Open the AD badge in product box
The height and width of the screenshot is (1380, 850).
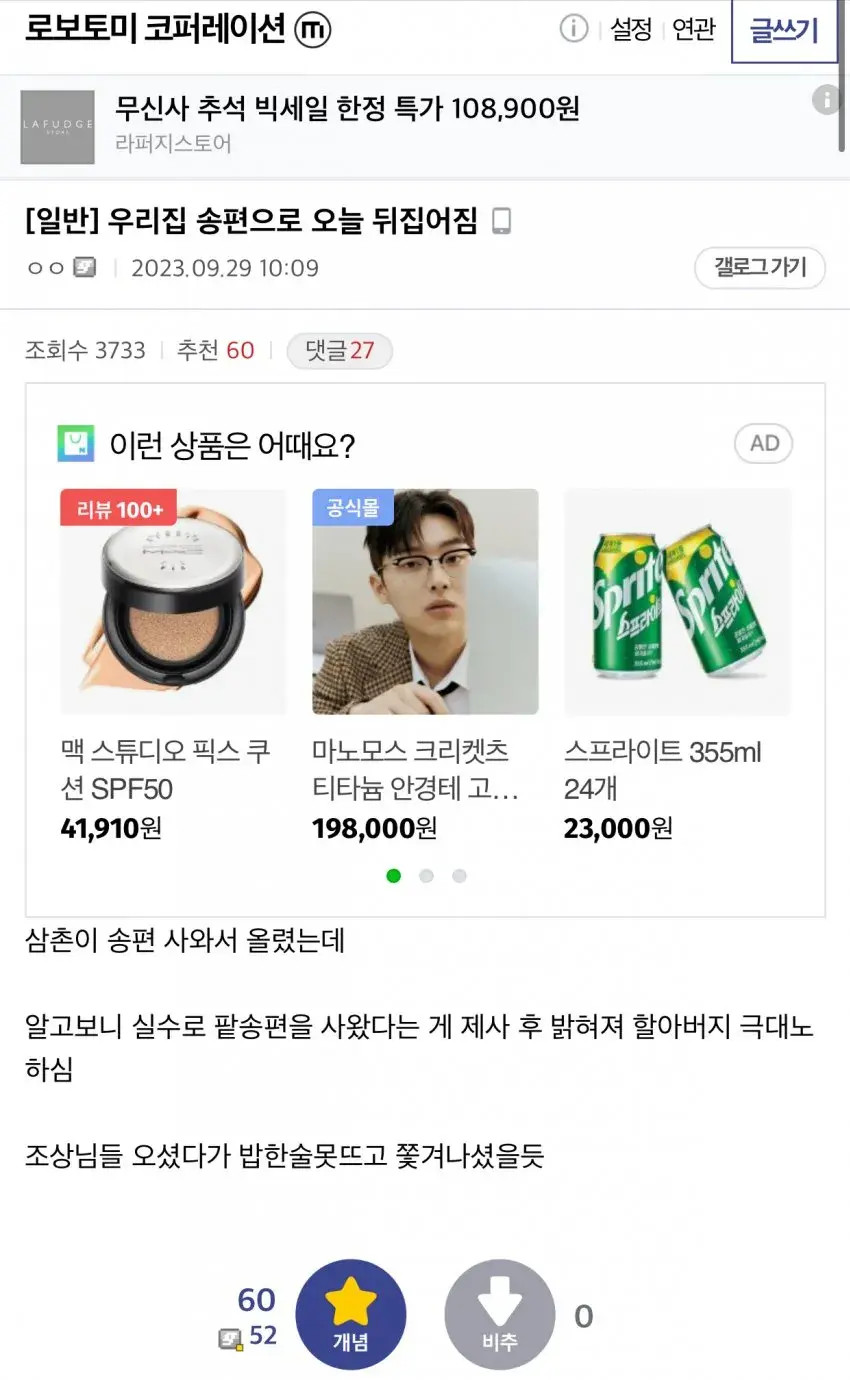(764, 443)
